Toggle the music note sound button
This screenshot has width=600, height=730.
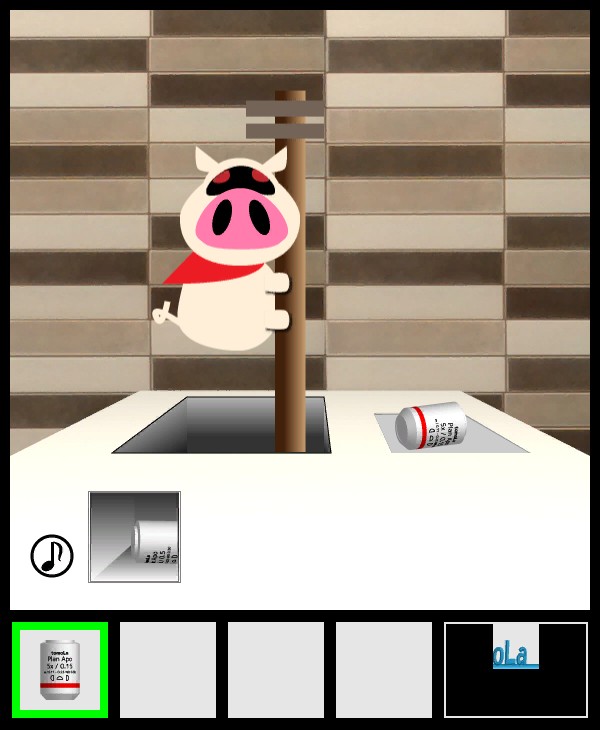52,555
